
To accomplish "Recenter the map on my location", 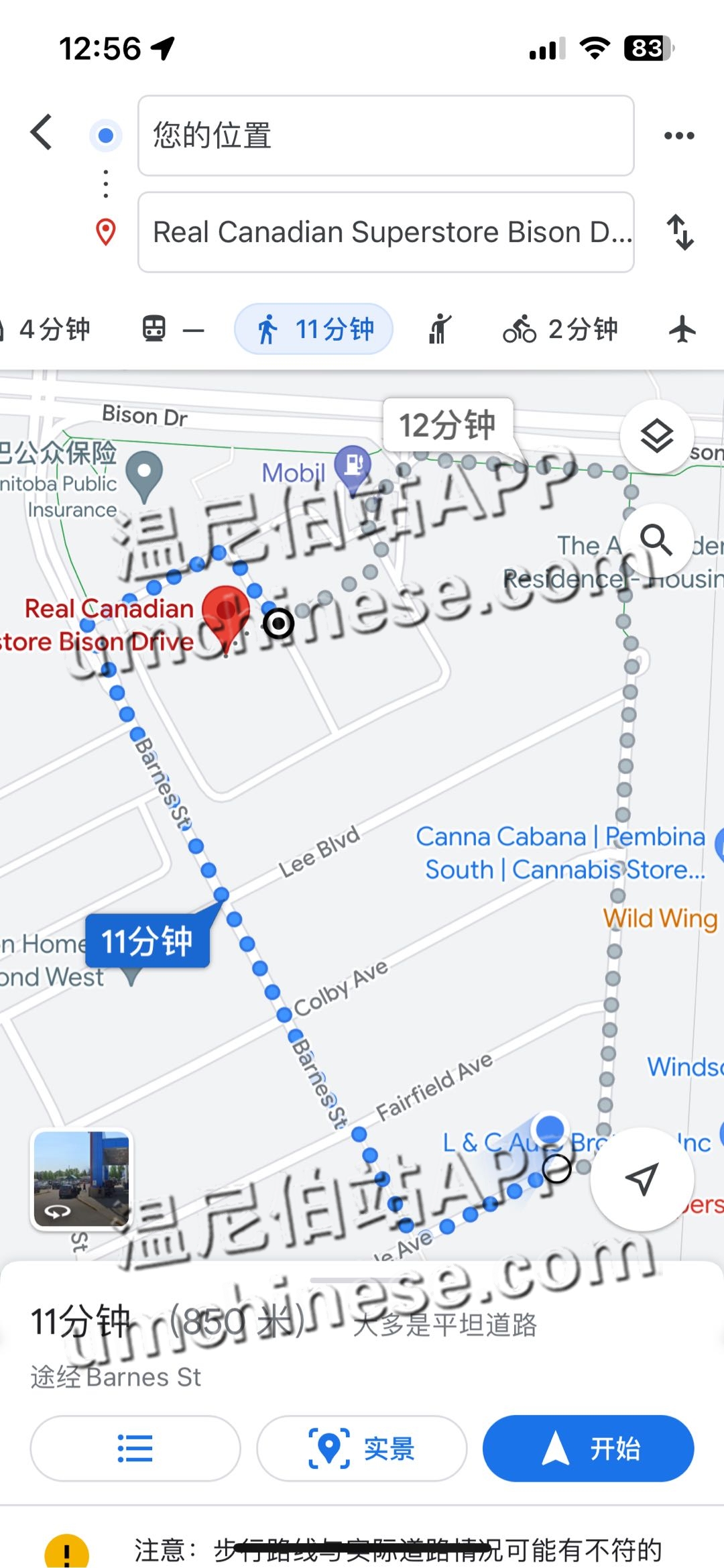I will click(642, 1178).
